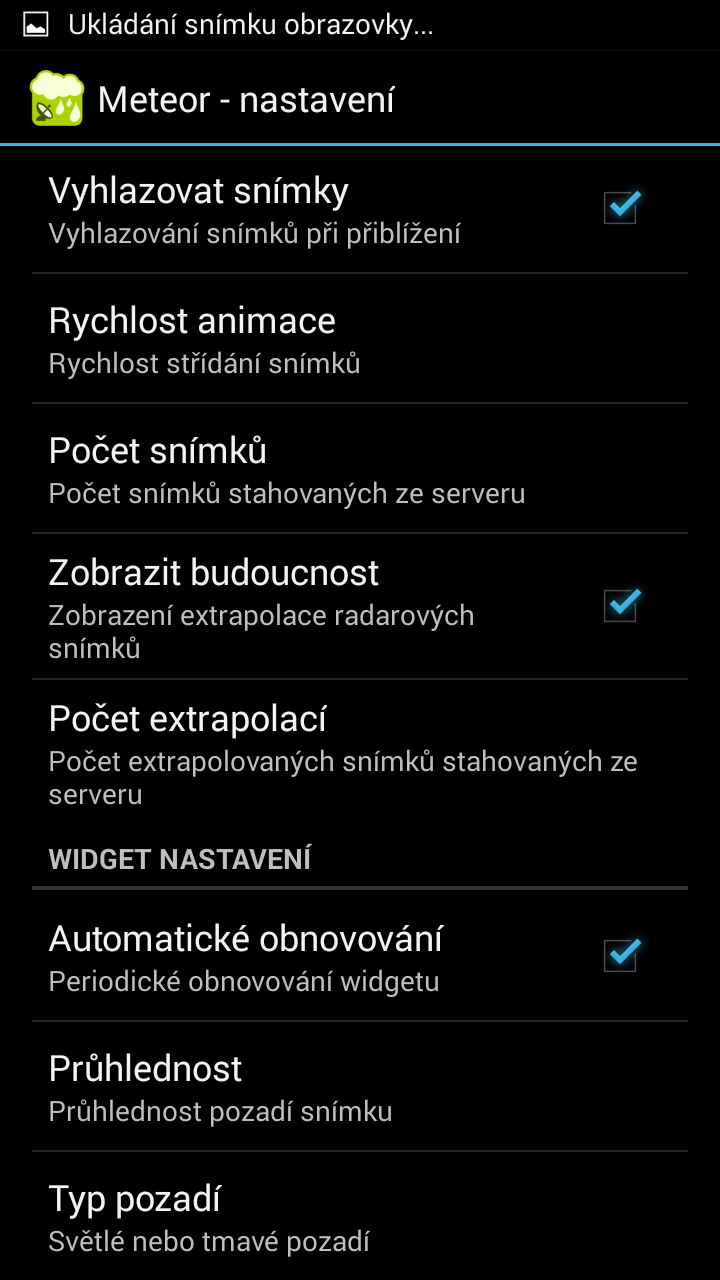Open Počet extrapolací setting
The height and width of the screenshot is (1280, 720).
tap(360, 752)
